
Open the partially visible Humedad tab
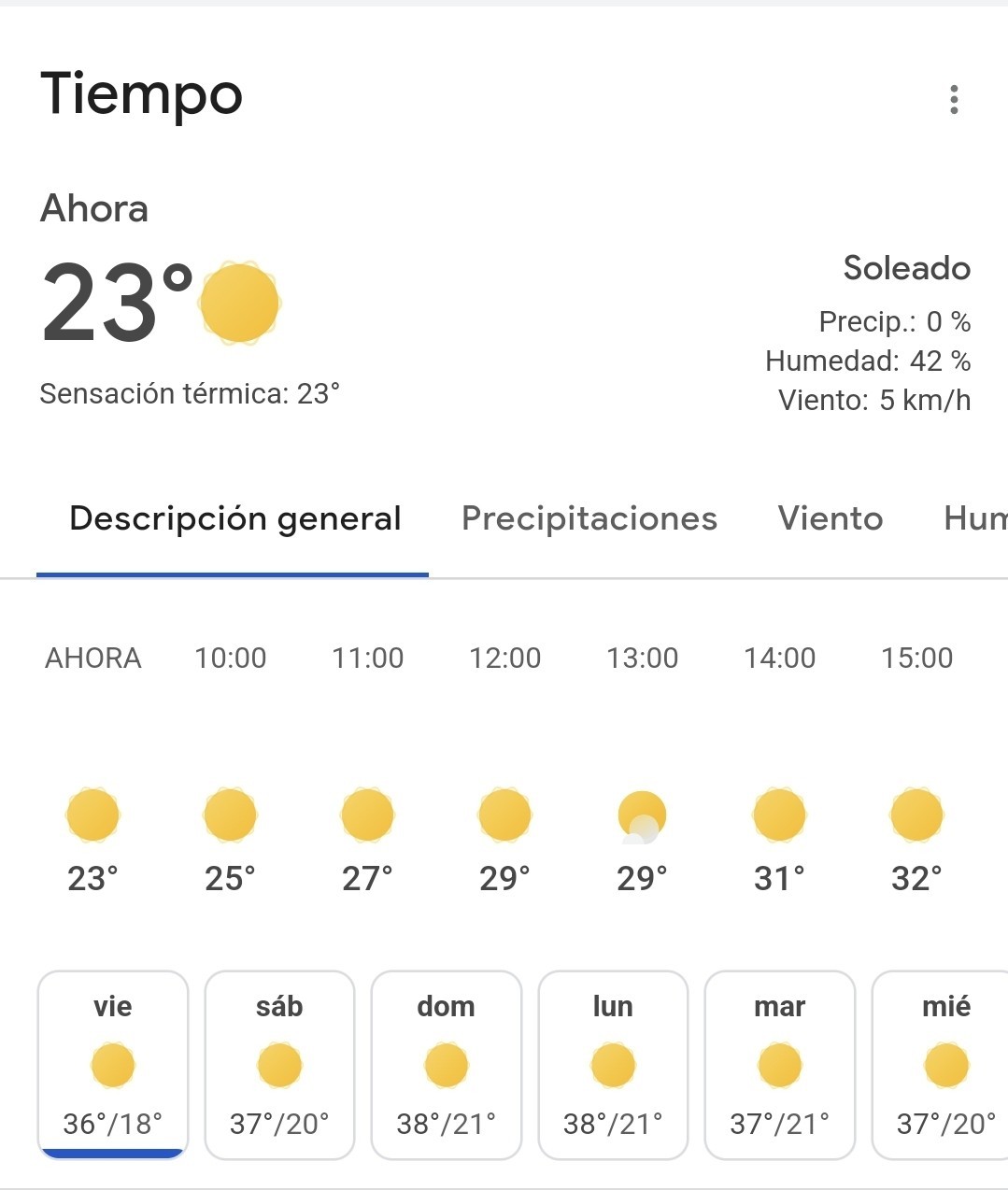click(x=975, y=518)
